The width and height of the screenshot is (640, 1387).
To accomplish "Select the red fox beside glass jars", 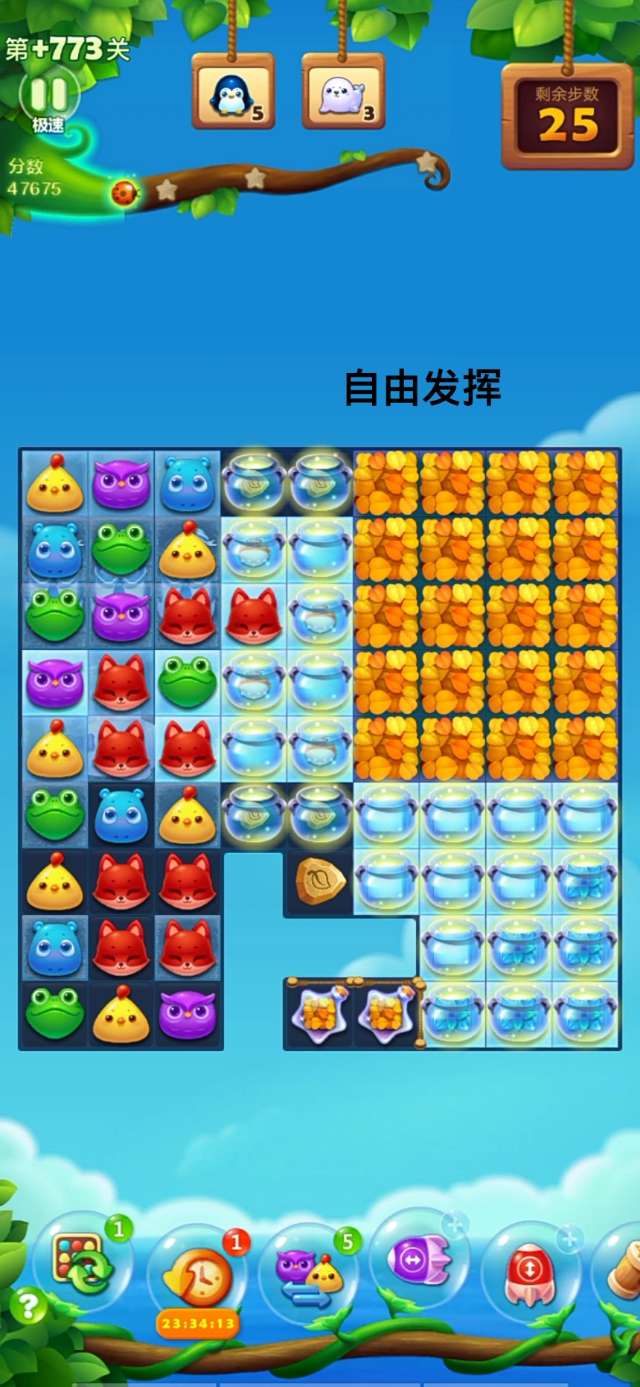I will click(254, 615).
